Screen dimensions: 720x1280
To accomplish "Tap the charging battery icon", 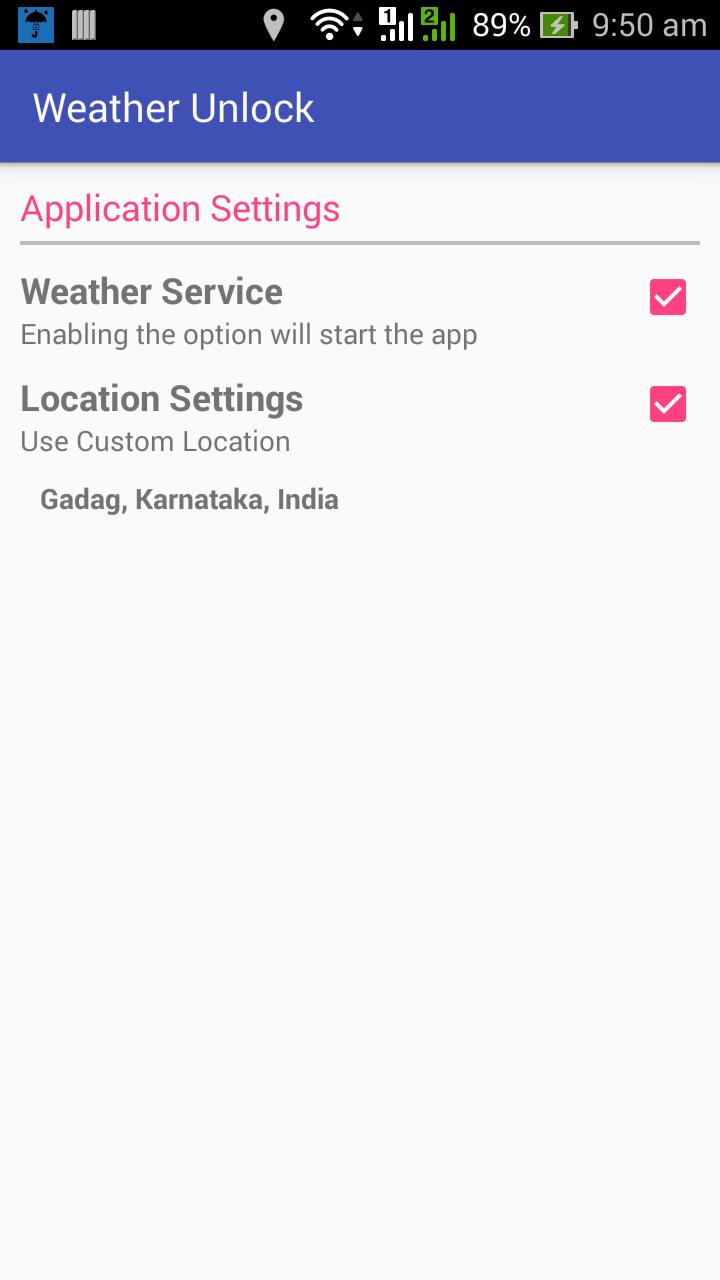I will point(558,24).
